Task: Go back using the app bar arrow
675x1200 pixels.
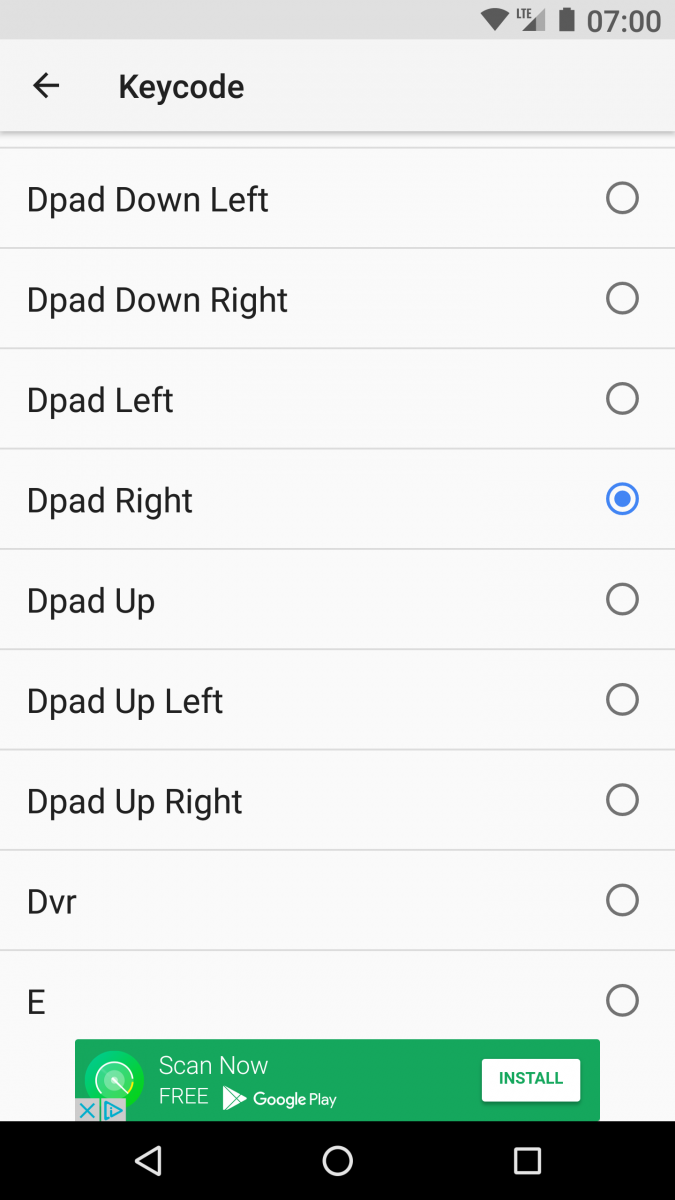Action: click(46, 86)
